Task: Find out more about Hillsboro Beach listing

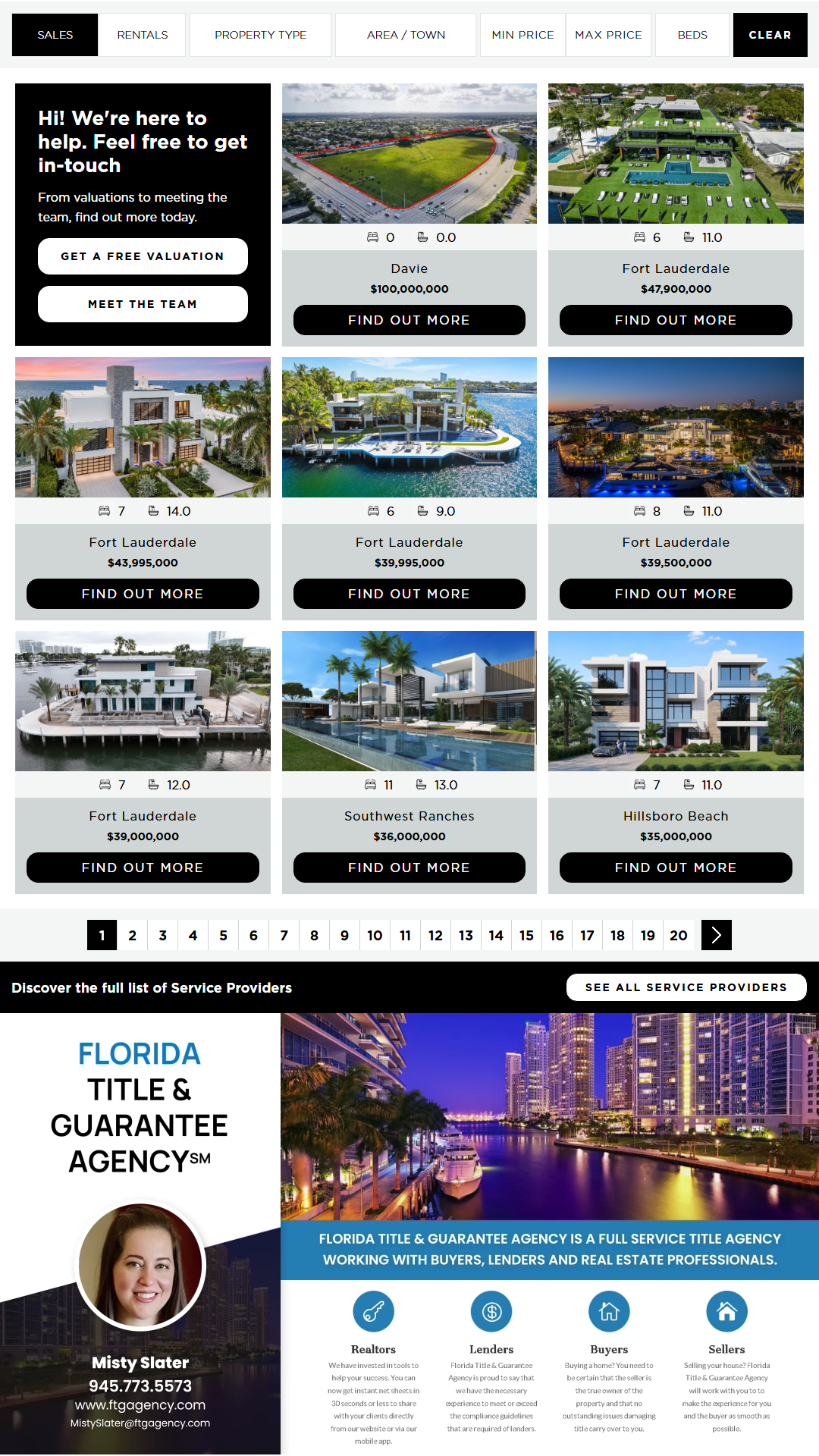Action: (676, 868)
